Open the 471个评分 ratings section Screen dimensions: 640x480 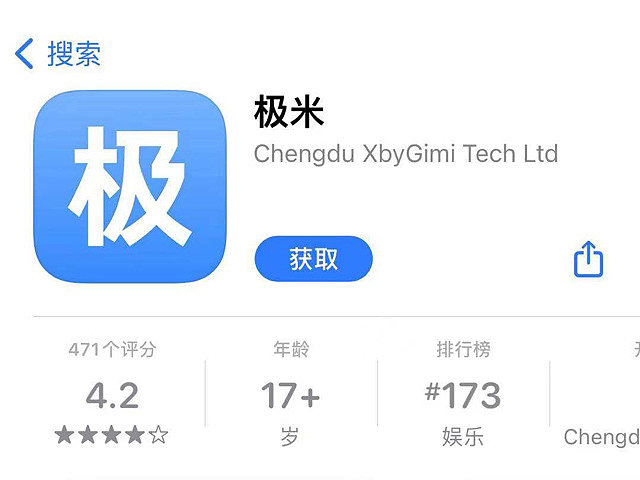[112, 395]
